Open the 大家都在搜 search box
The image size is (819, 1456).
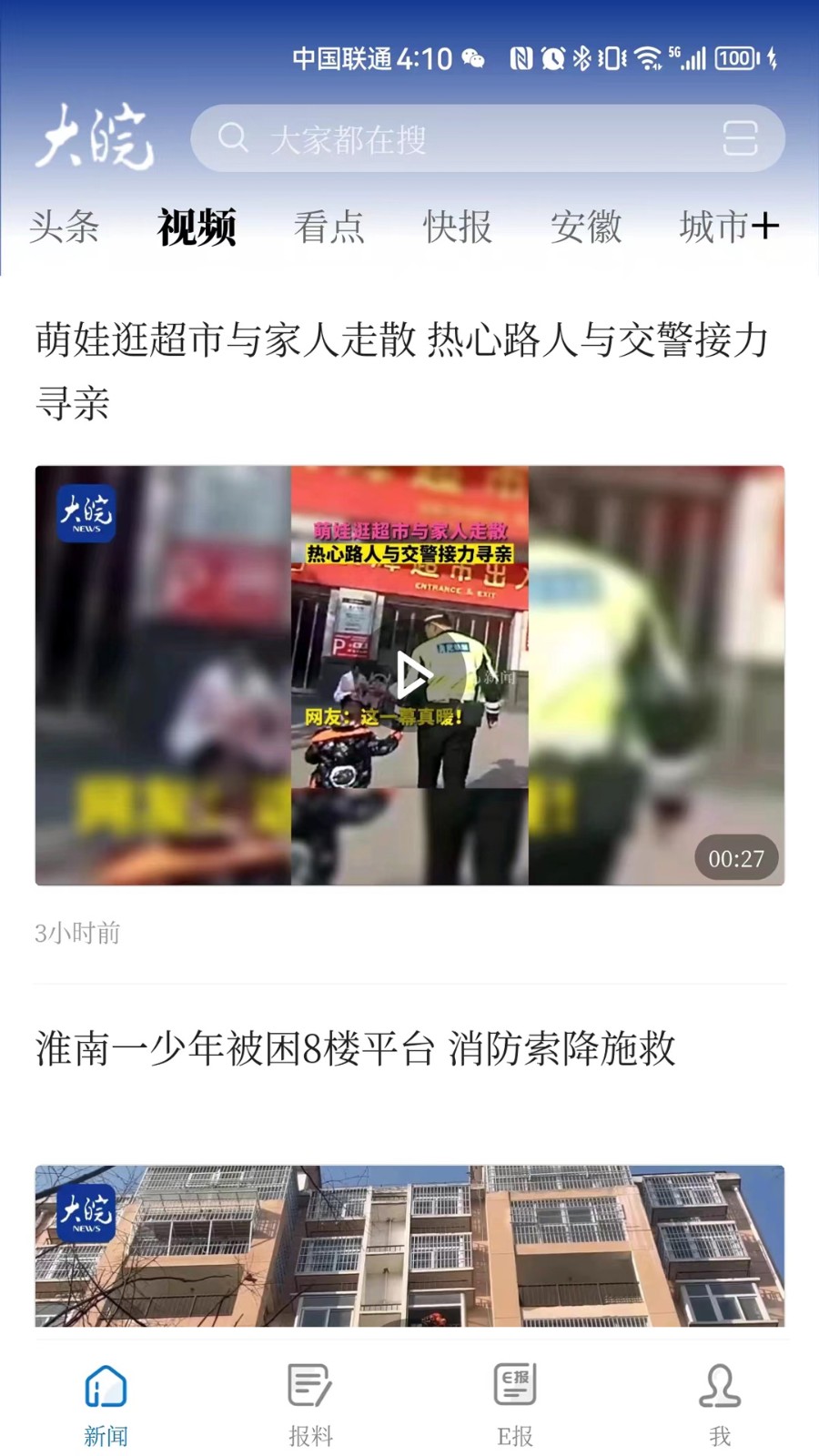[x=455, y=138]
